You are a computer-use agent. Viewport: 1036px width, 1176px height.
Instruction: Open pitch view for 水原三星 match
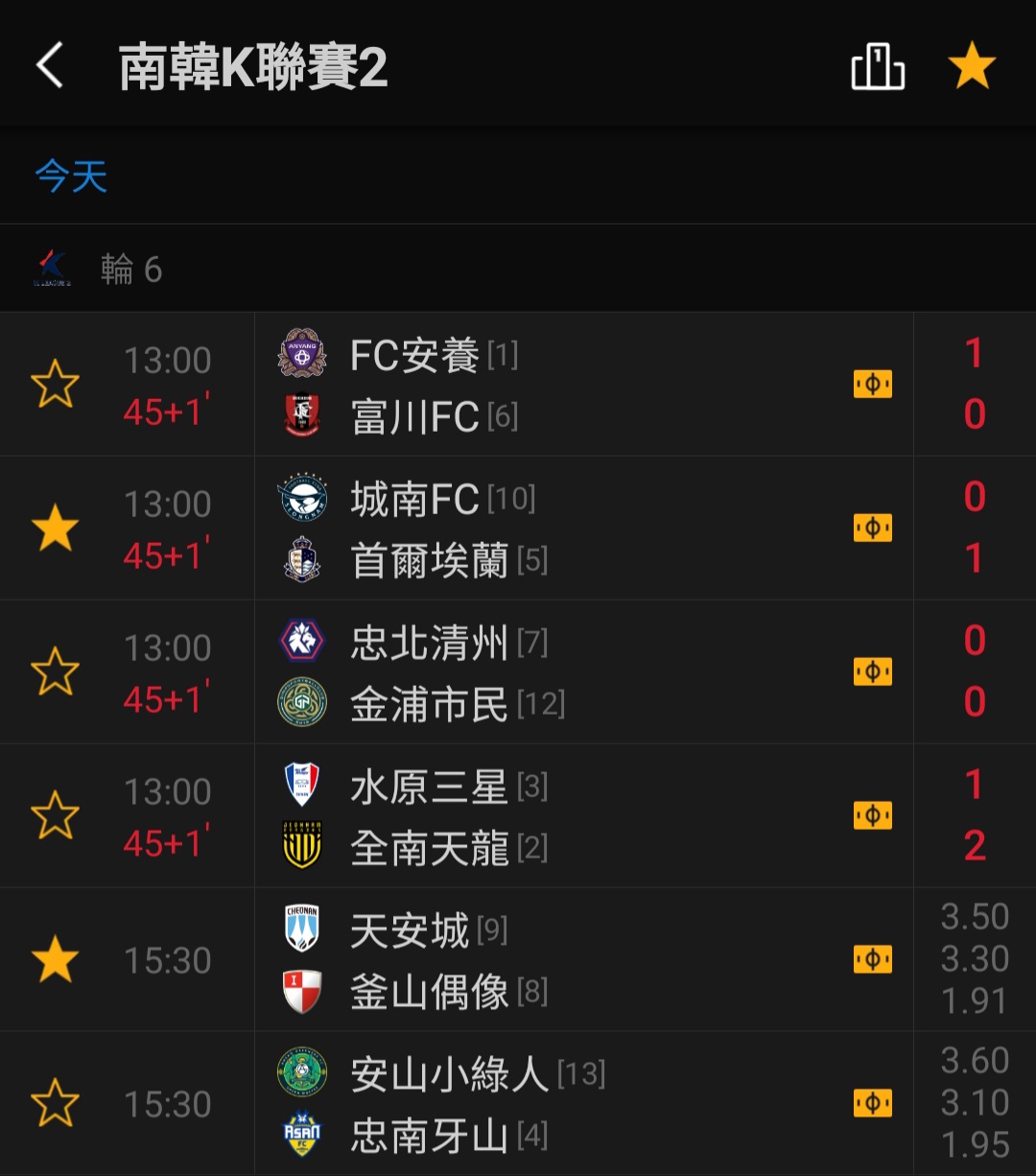(x=872, y=815)
